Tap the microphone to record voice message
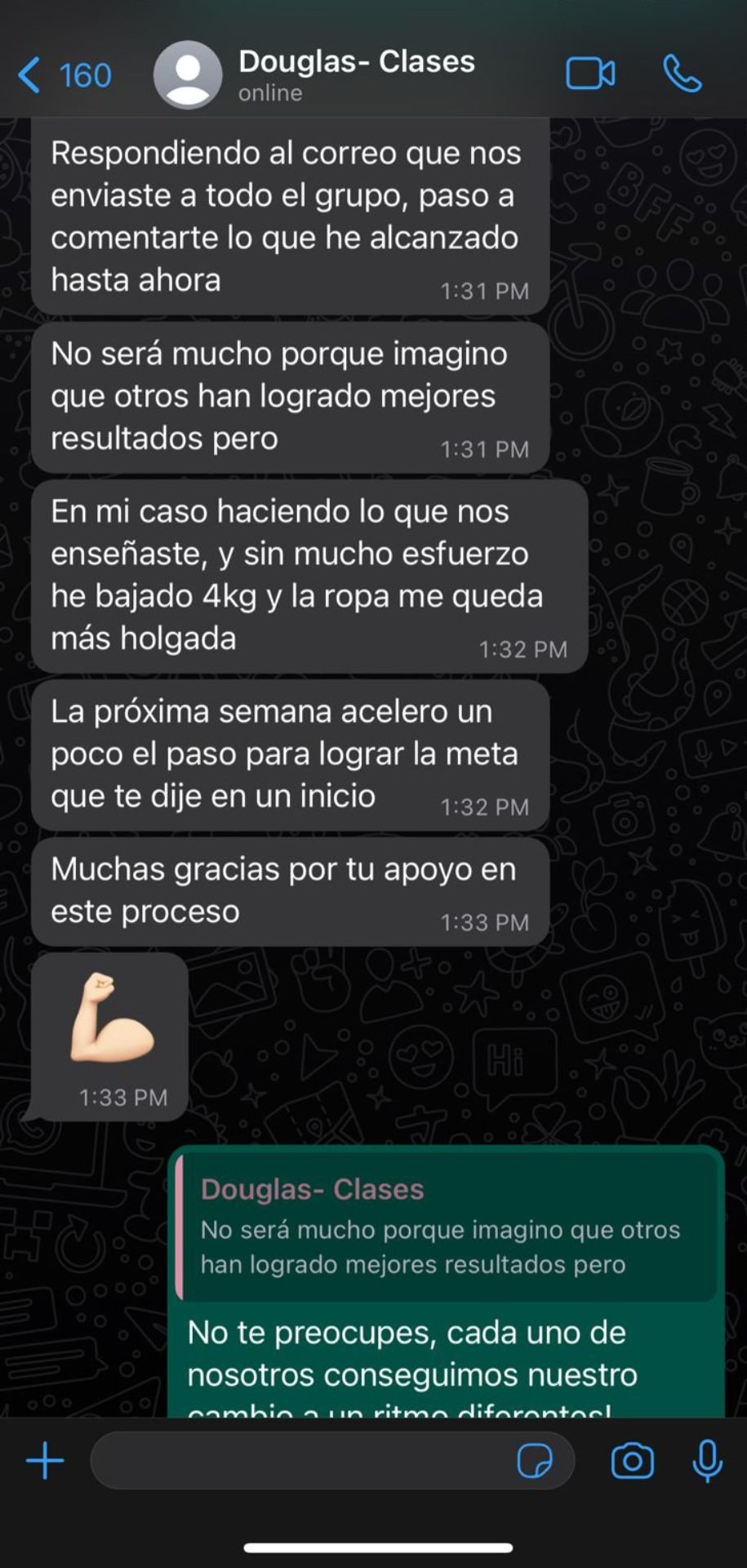747x1568 pixels. pos(707,1461)
